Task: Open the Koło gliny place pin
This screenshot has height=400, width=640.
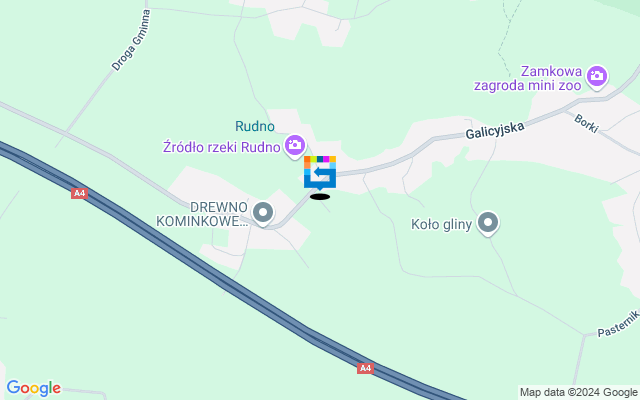Action: [x=488, y=222]
